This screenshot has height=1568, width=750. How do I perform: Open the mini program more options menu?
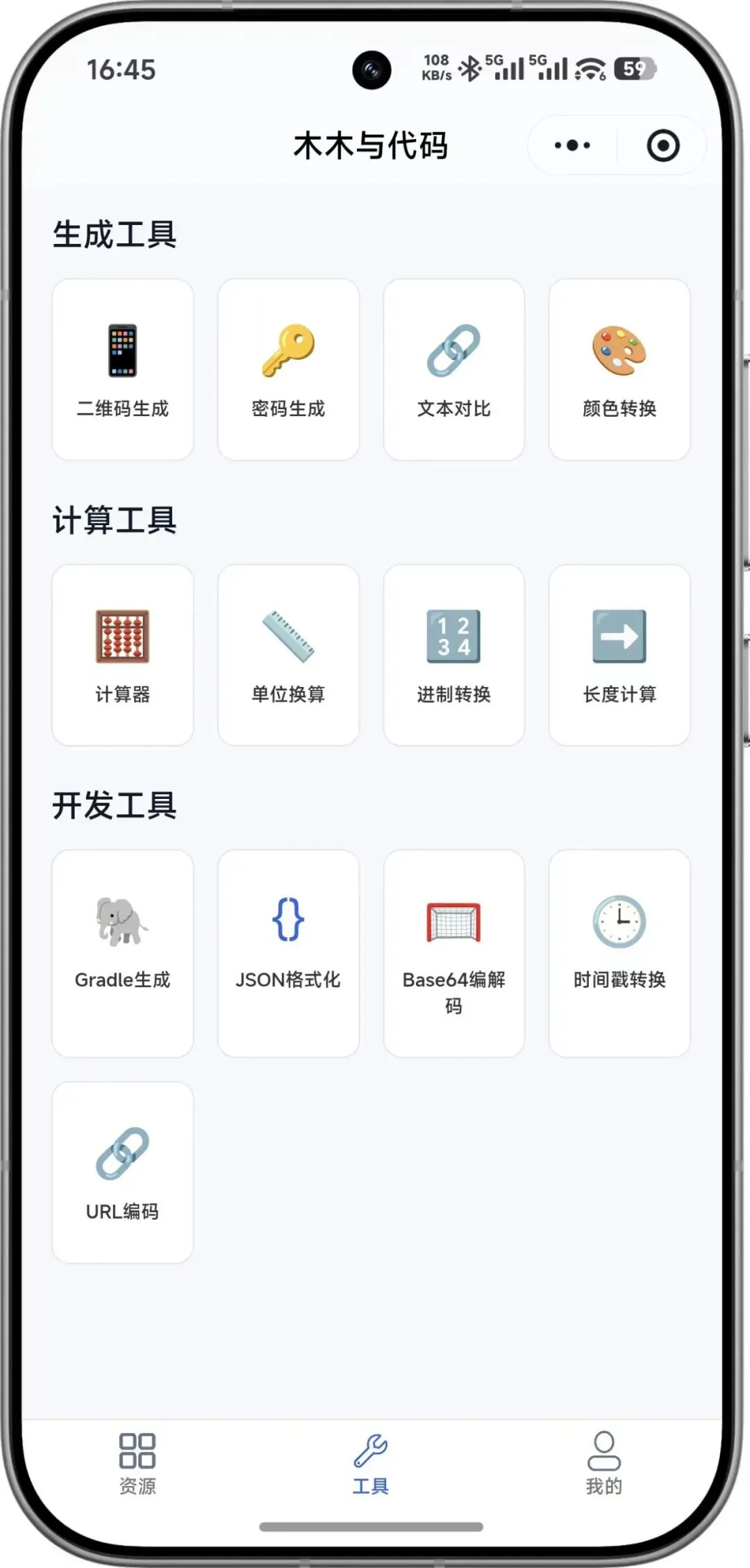point(572,146)
